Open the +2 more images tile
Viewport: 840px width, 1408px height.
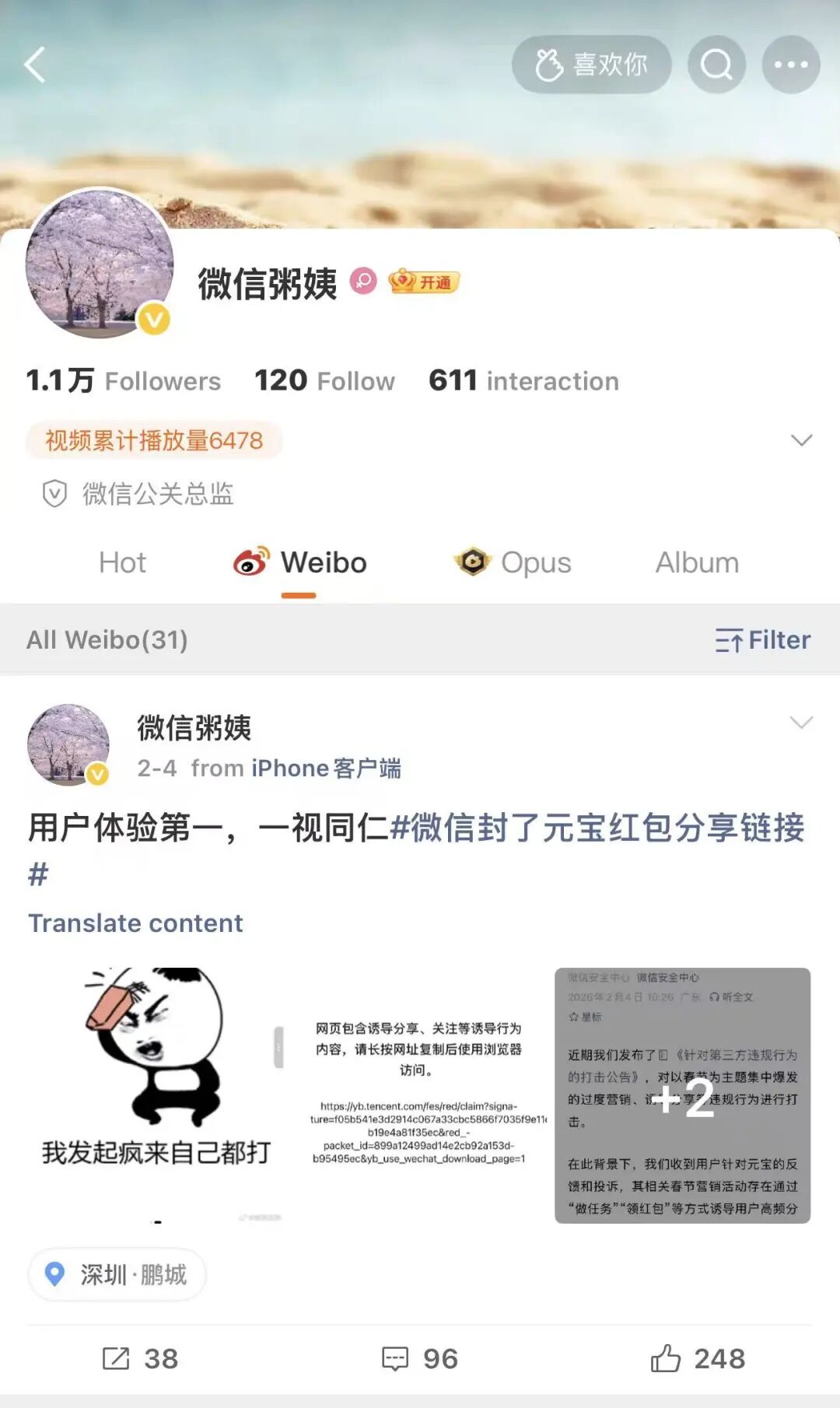[x=682, y=1095]
